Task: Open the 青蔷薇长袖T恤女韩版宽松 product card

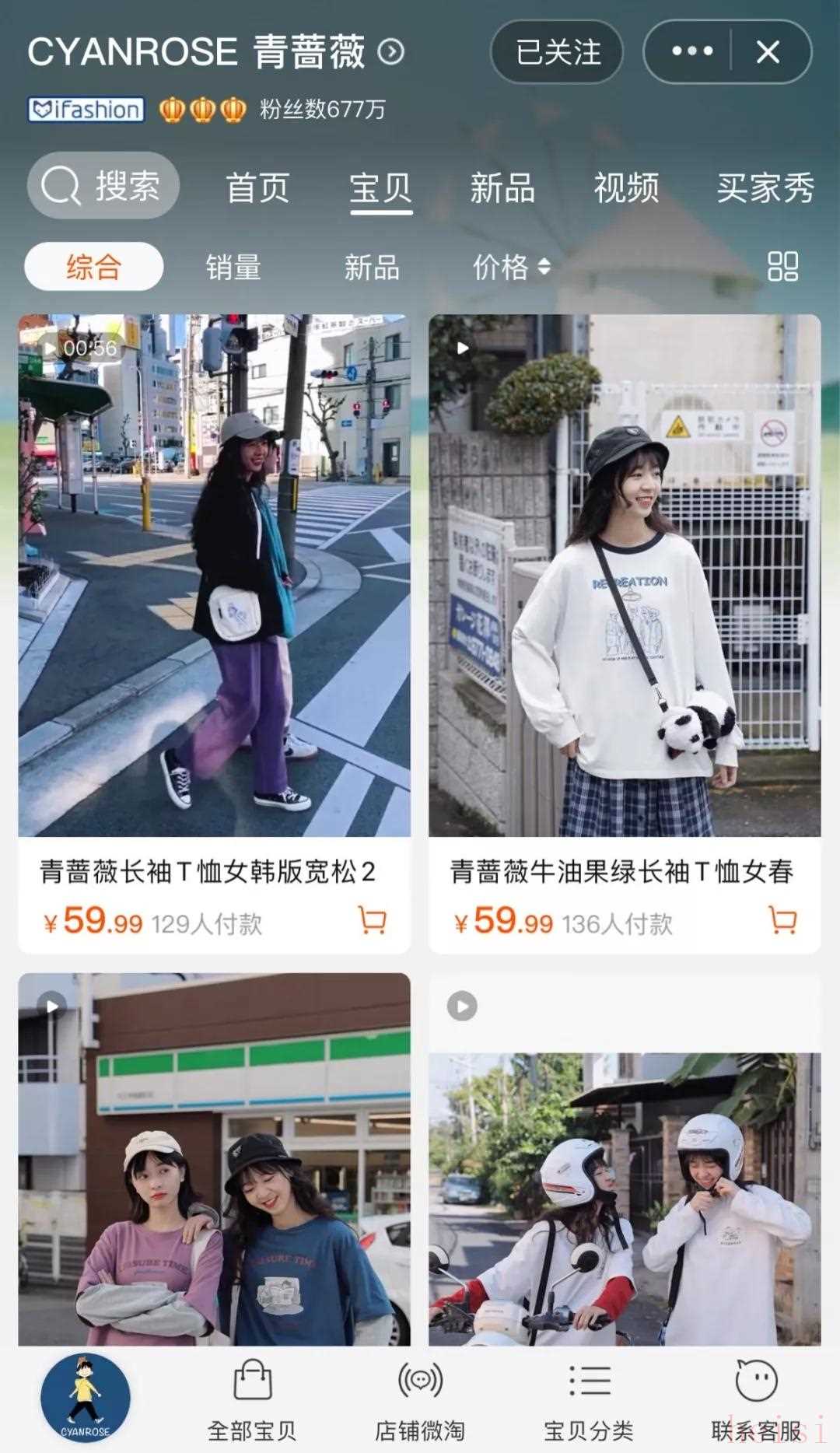Action: coord(214,576)
